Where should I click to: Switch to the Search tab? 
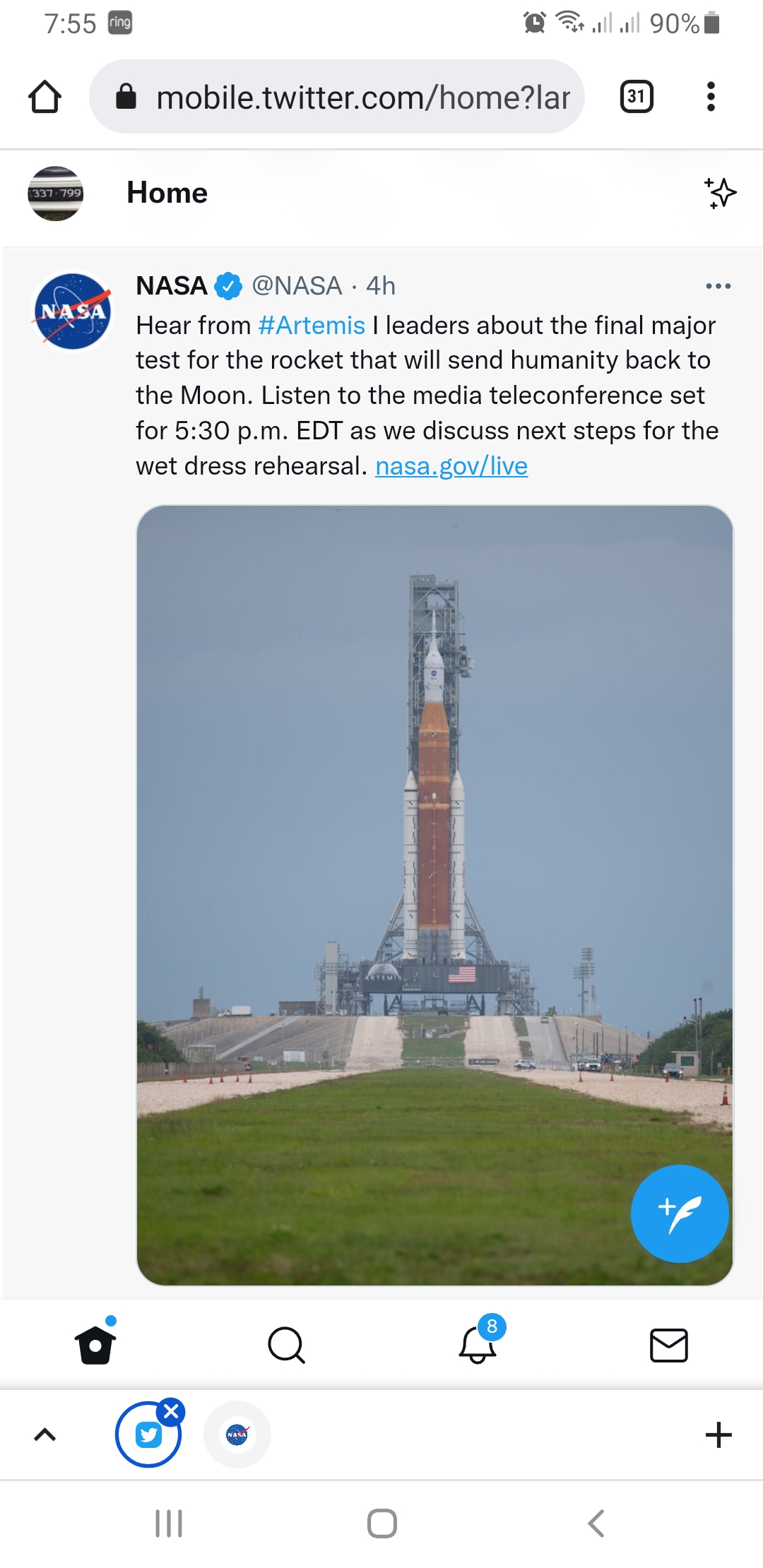pos(286,1344)
